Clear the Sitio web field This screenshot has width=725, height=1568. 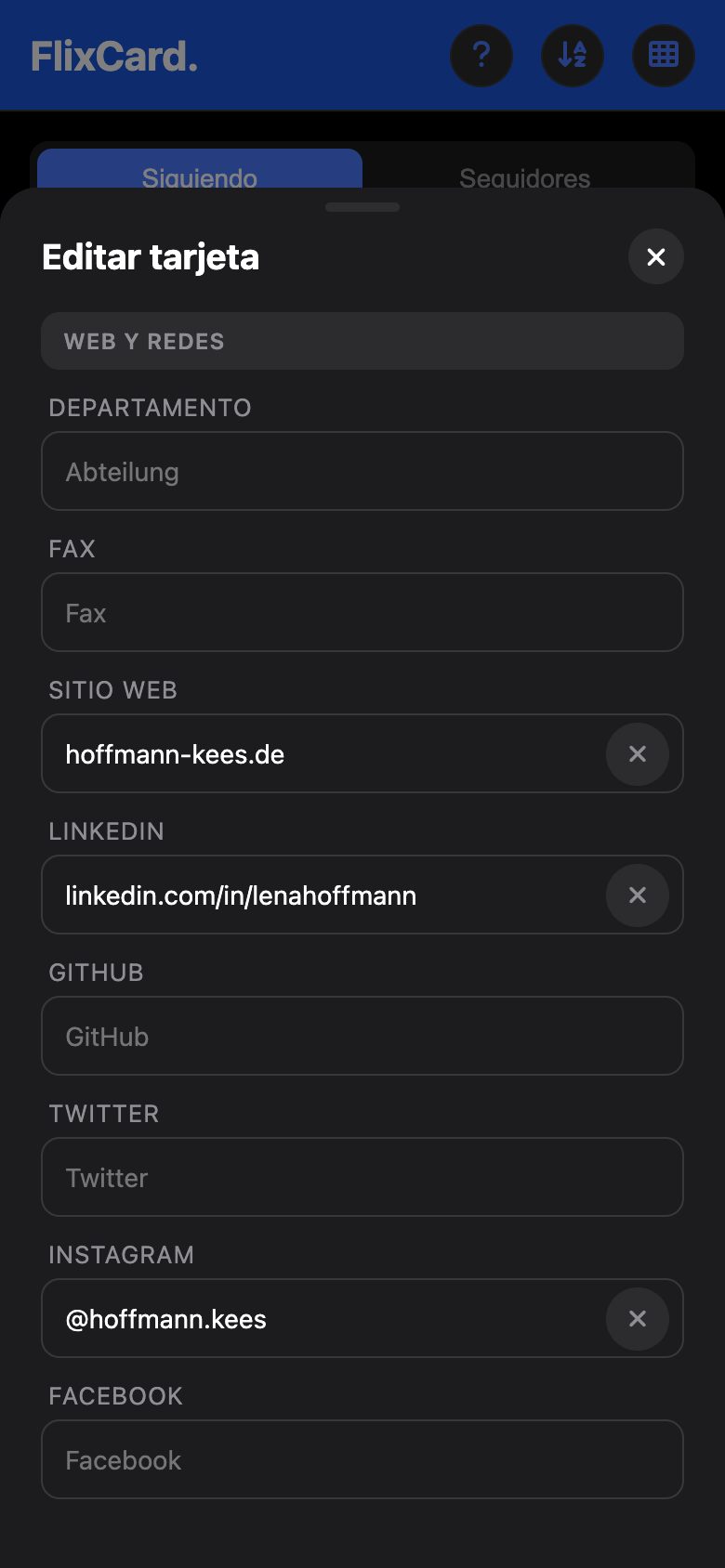click(x=638, y=754)
